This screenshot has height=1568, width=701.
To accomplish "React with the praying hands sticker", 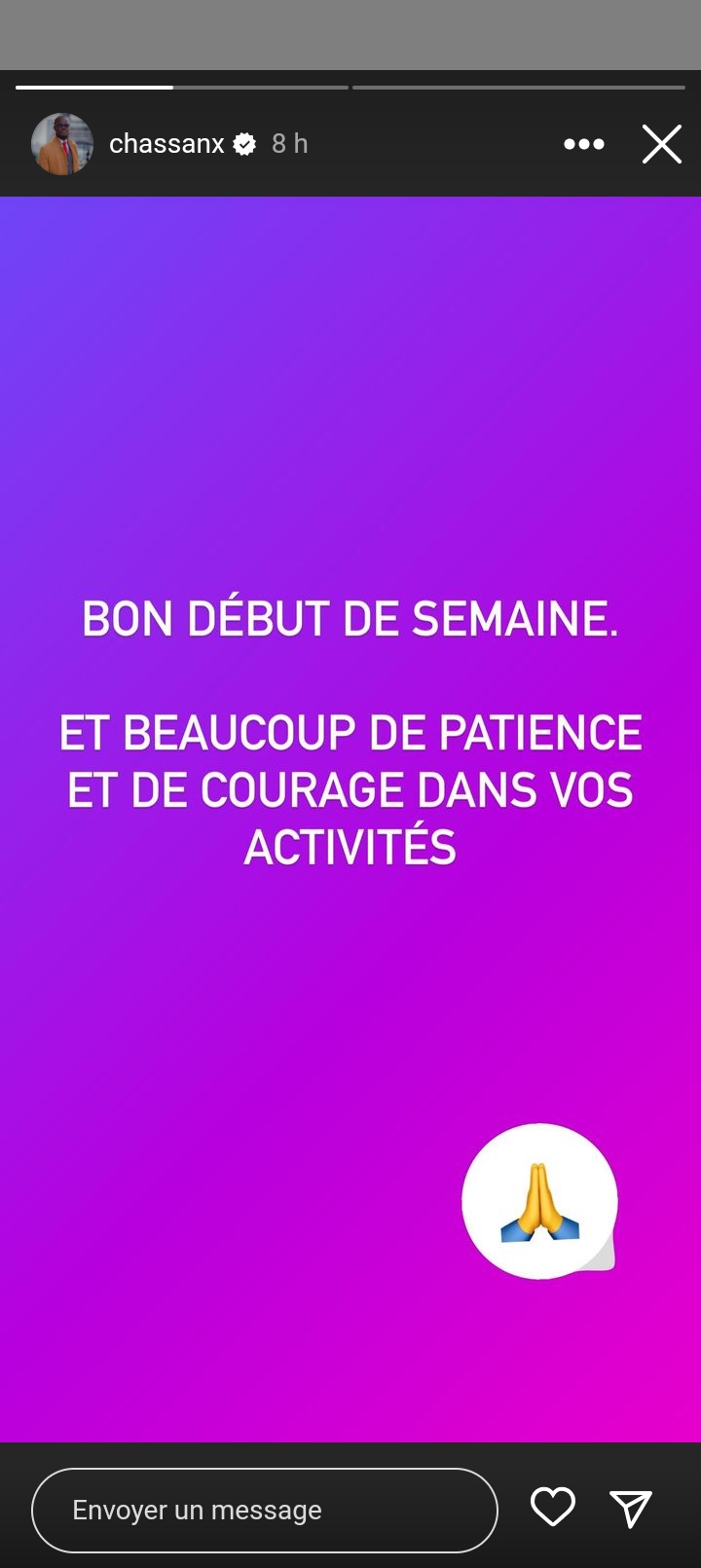I will (540, 1201).
